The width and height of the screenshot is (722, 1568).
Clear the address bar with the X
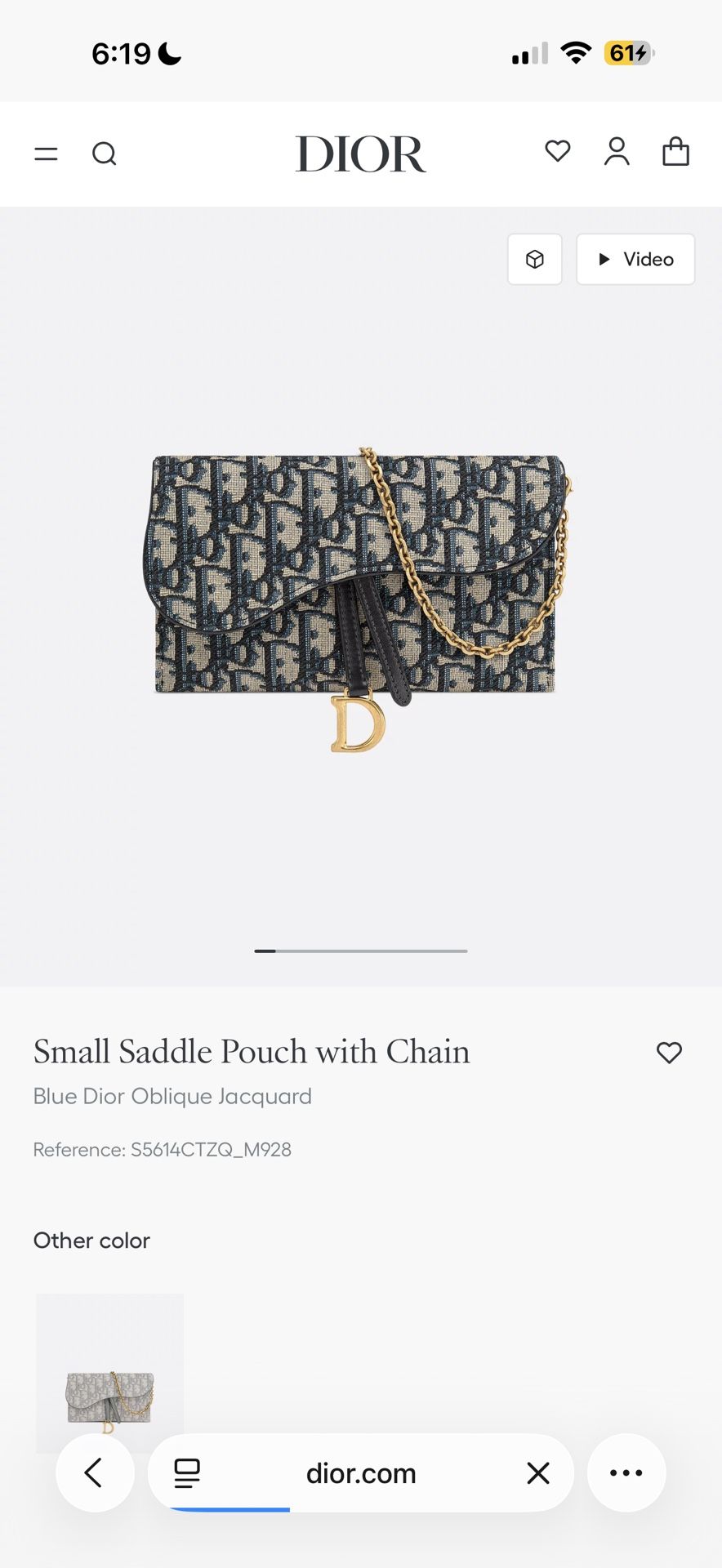[538, 1473]
